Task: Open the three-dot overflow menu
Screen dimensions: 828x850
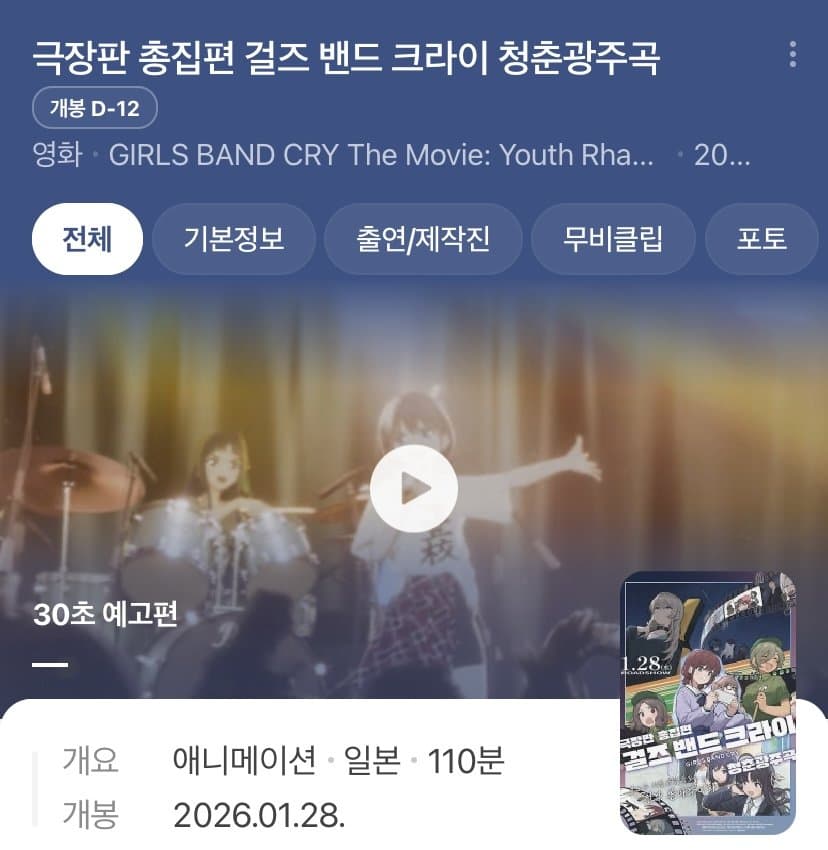Action: 792,54
